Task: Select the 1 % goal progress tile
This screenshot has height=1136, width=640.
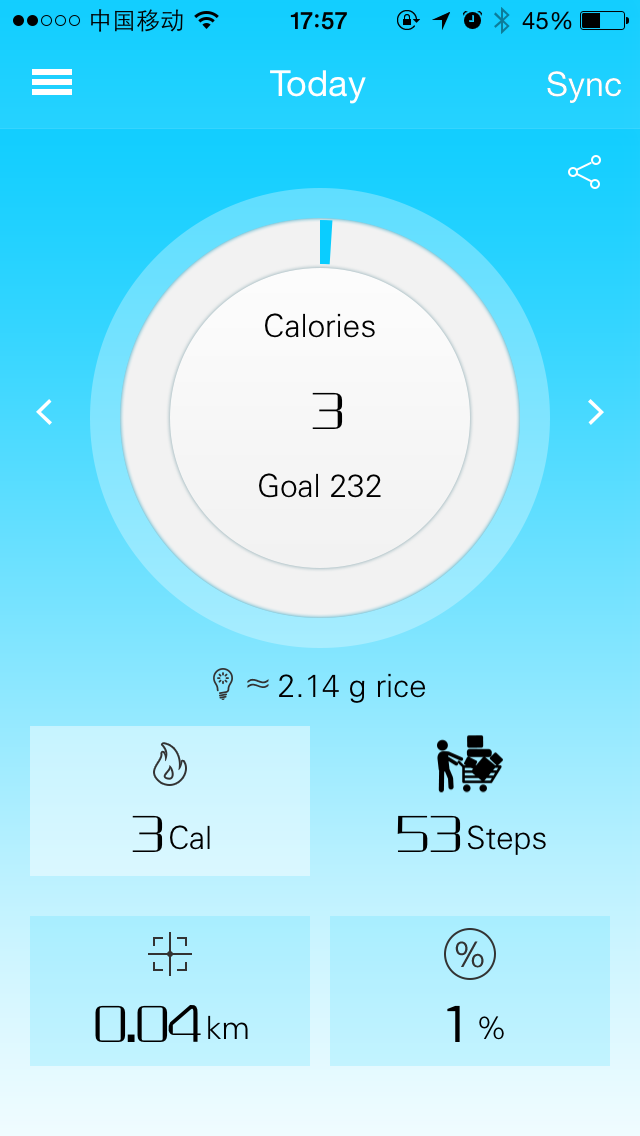Action: pos(470,991)
